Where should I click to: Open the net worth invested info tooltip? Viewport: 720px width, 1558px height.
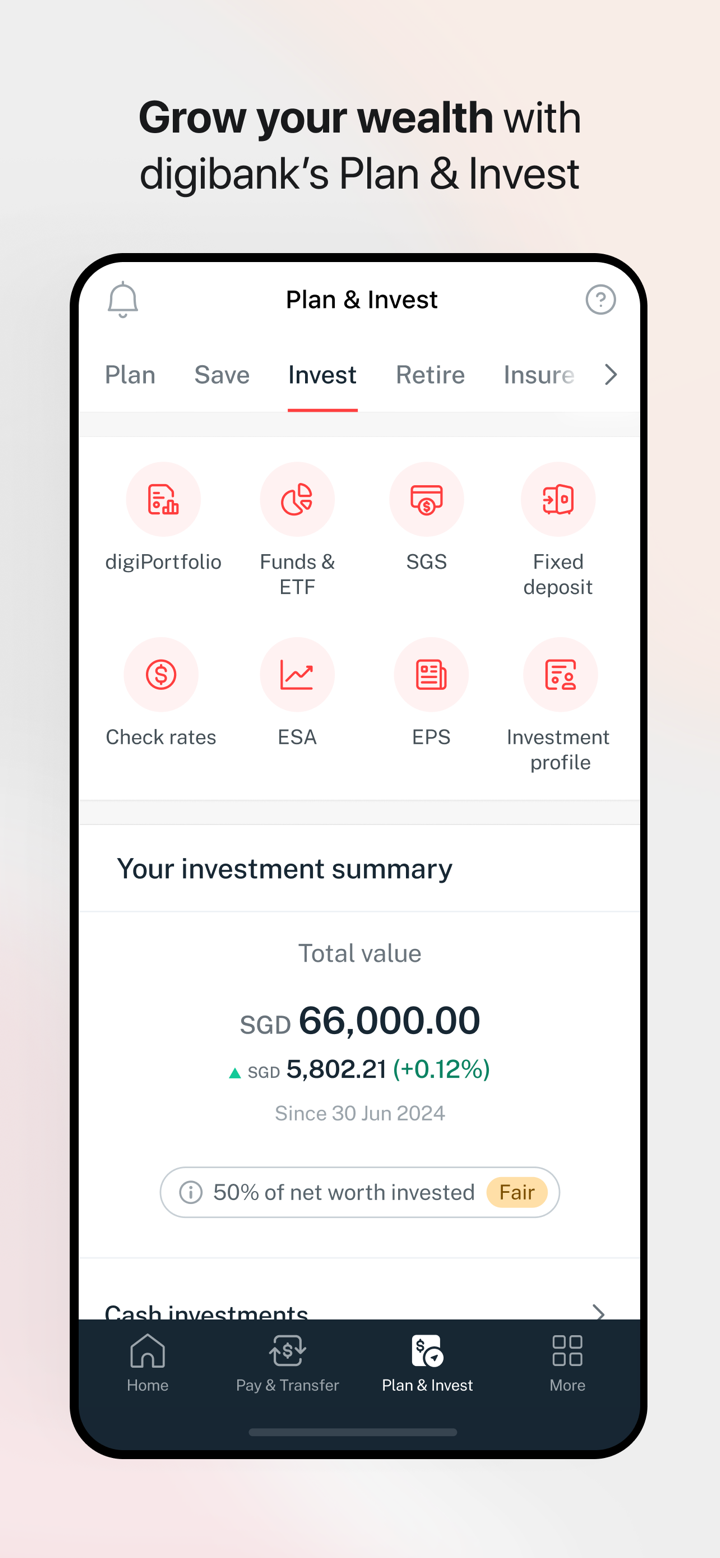click(190, 1192)
